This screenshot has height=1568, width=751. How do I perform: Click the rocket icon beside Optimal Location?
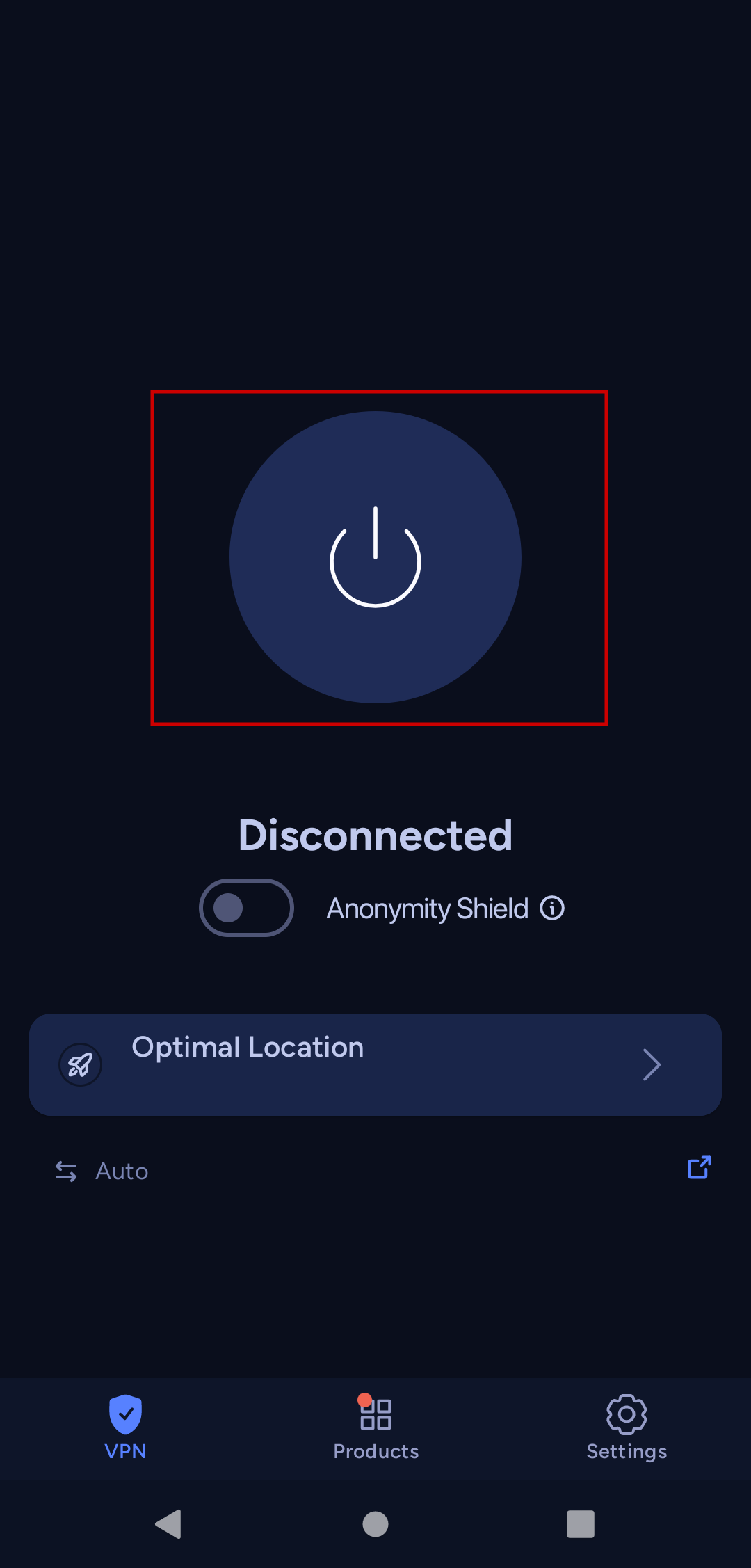coord(79,1064)
